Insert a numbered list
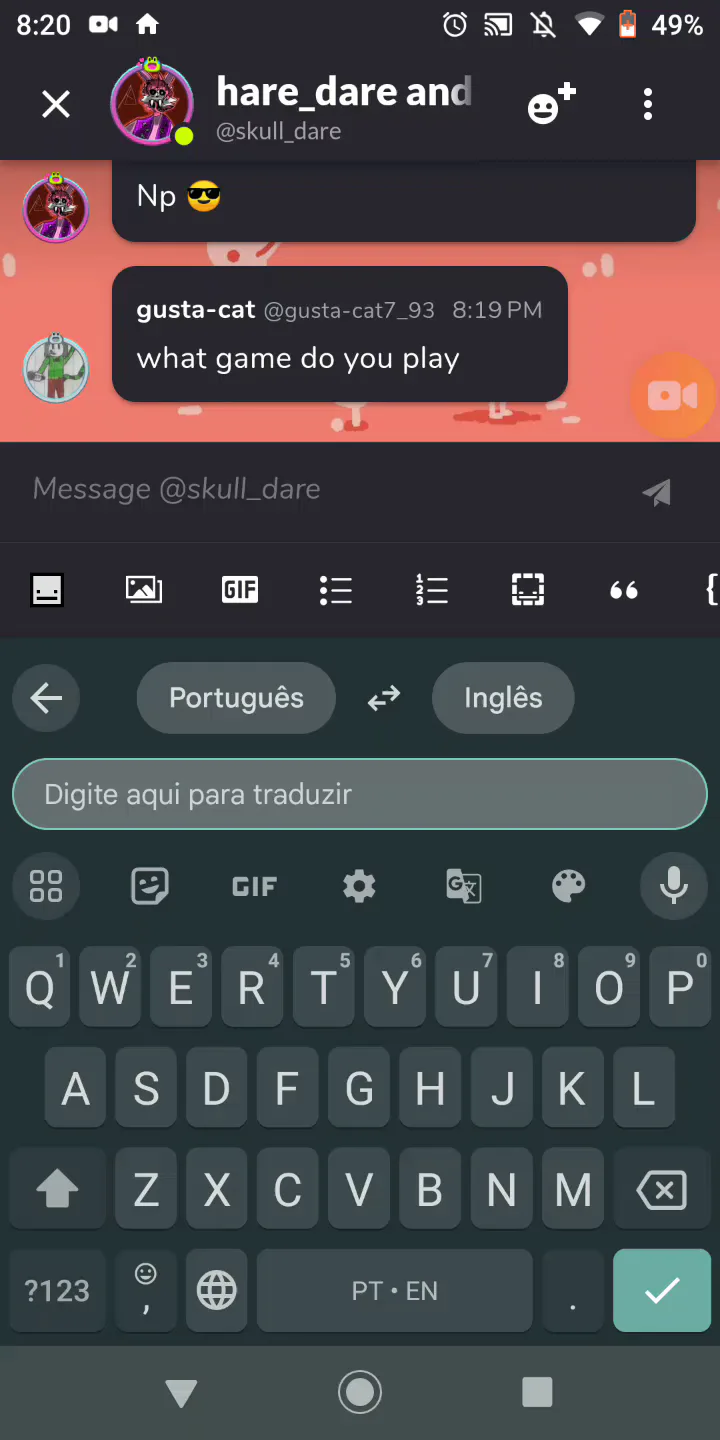 [x=432, y=590]
